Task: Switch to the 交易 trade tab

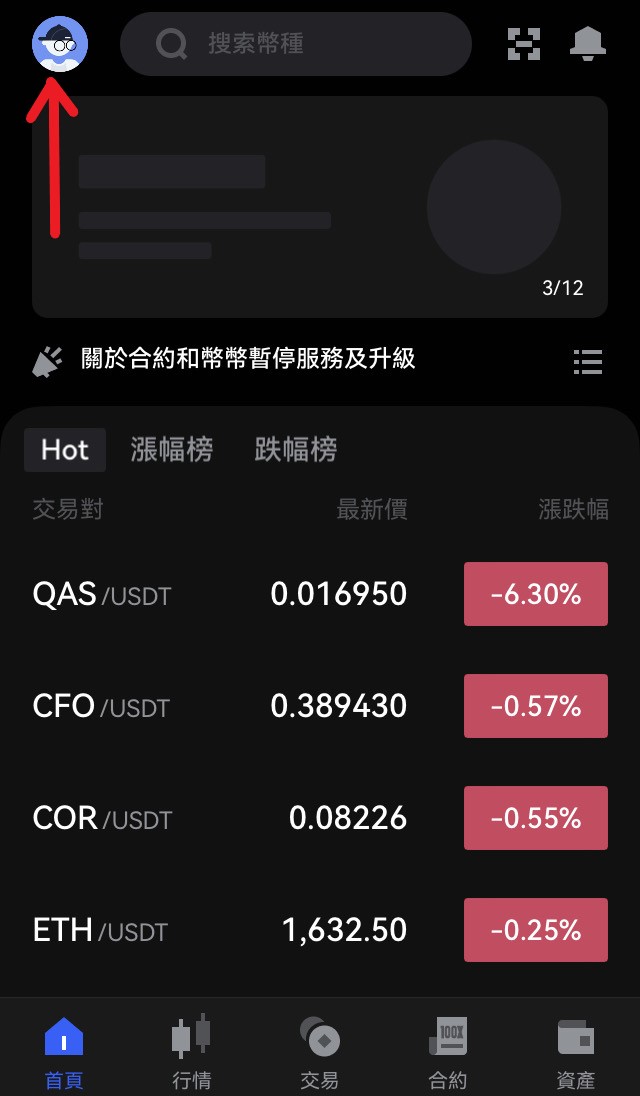Action: pyautogui.click(x=319, y=1050)
